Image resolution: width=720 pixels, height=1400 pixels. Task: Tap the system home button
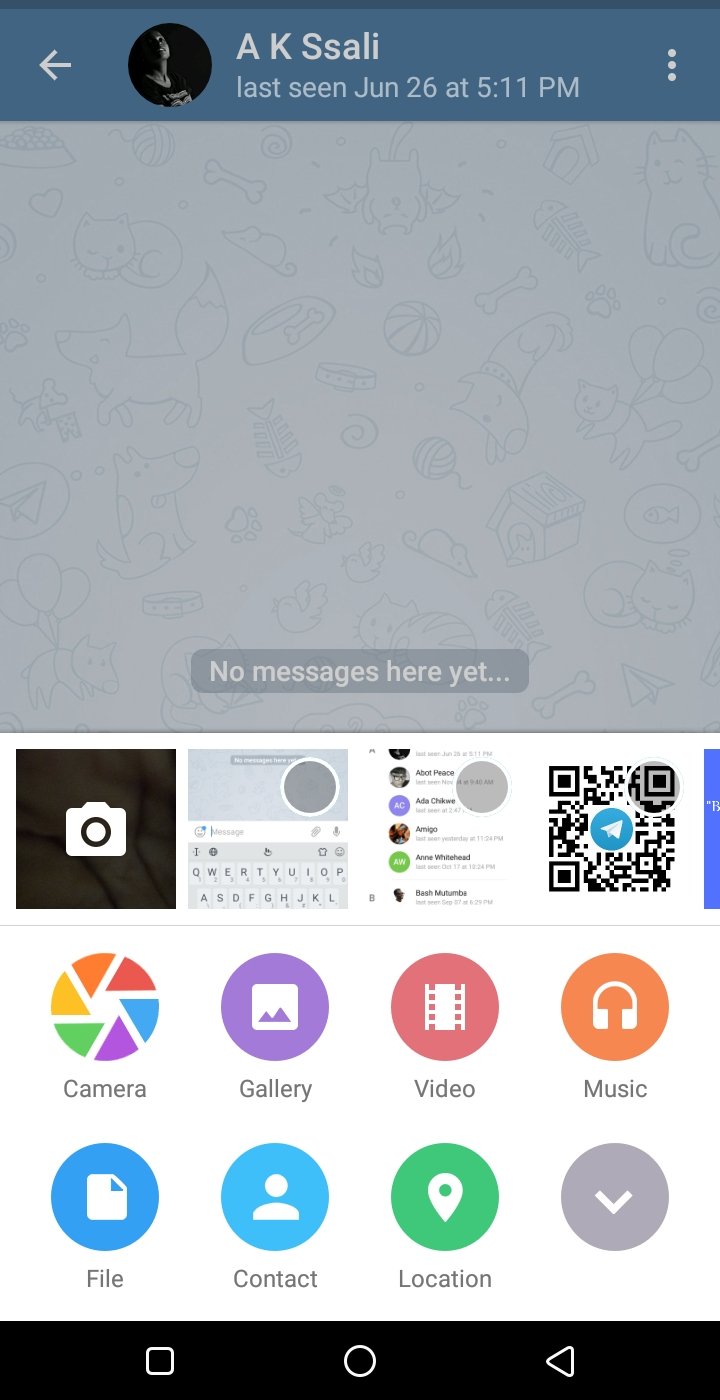pyautogui.click(x=360, y=1360)
